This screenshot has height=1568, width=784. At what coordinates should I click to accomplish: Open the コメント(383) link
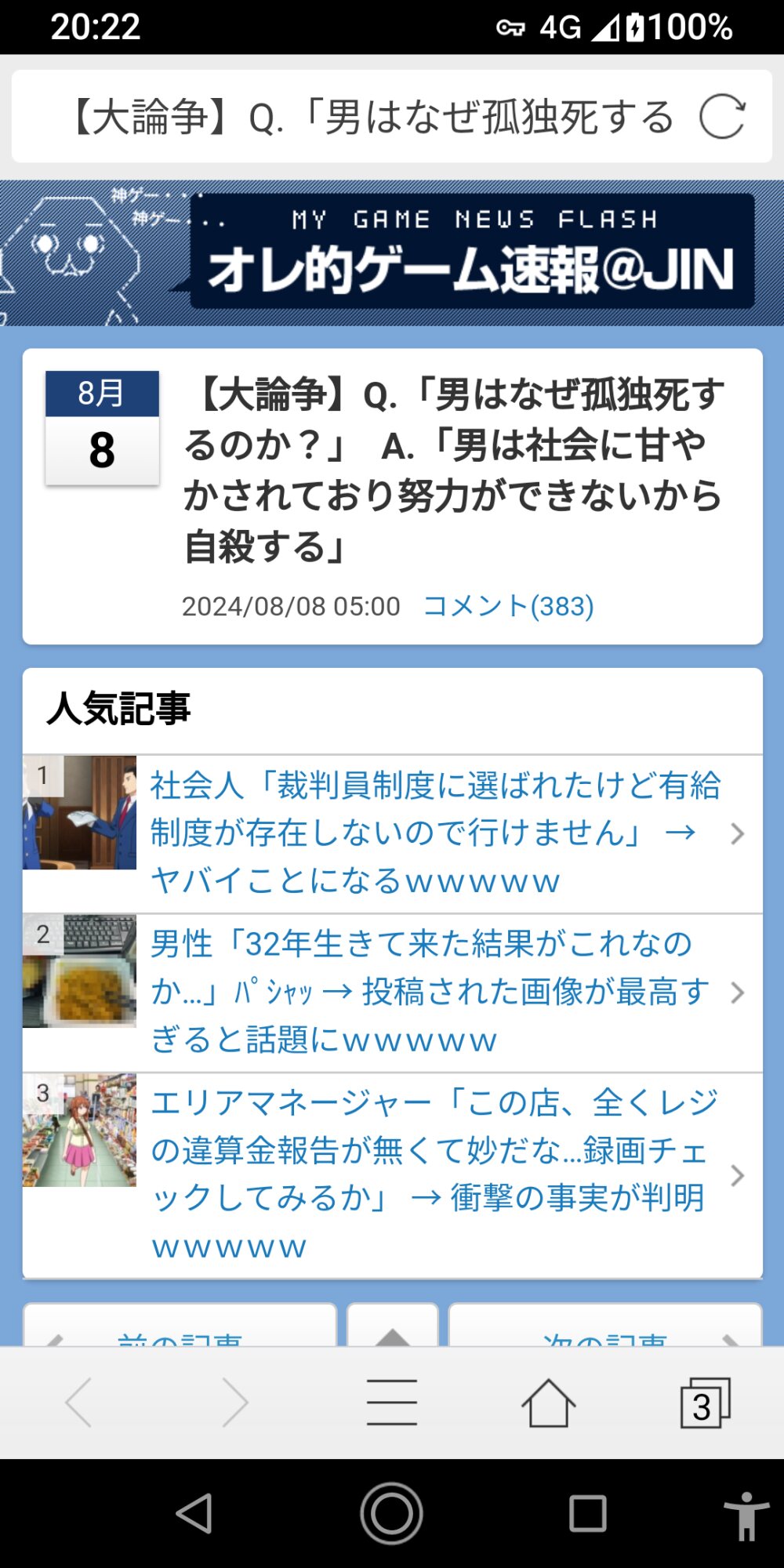508,606
